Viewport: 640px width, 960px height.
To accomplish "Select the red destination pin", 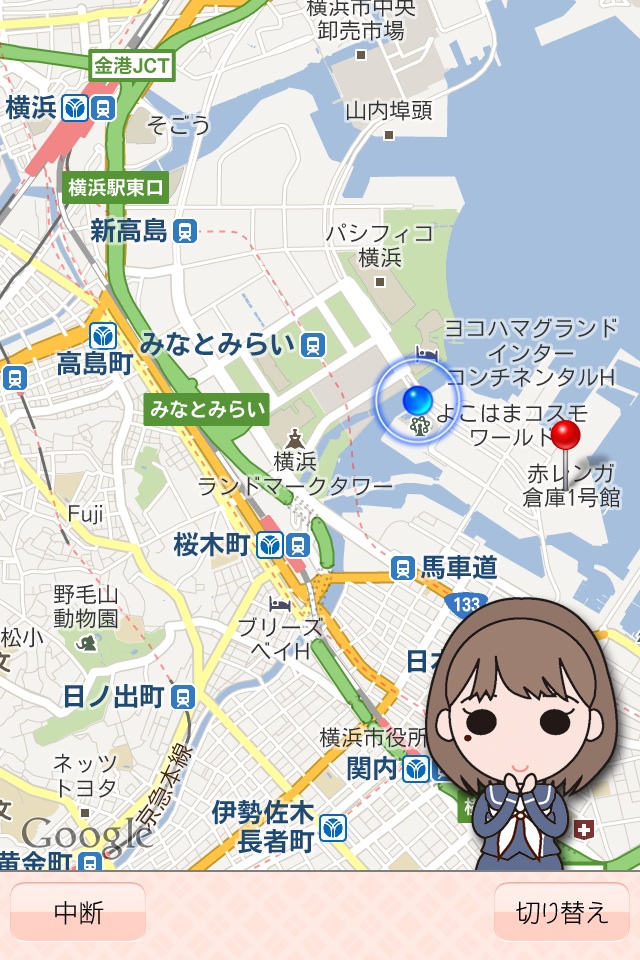I will tap(566, 436).
